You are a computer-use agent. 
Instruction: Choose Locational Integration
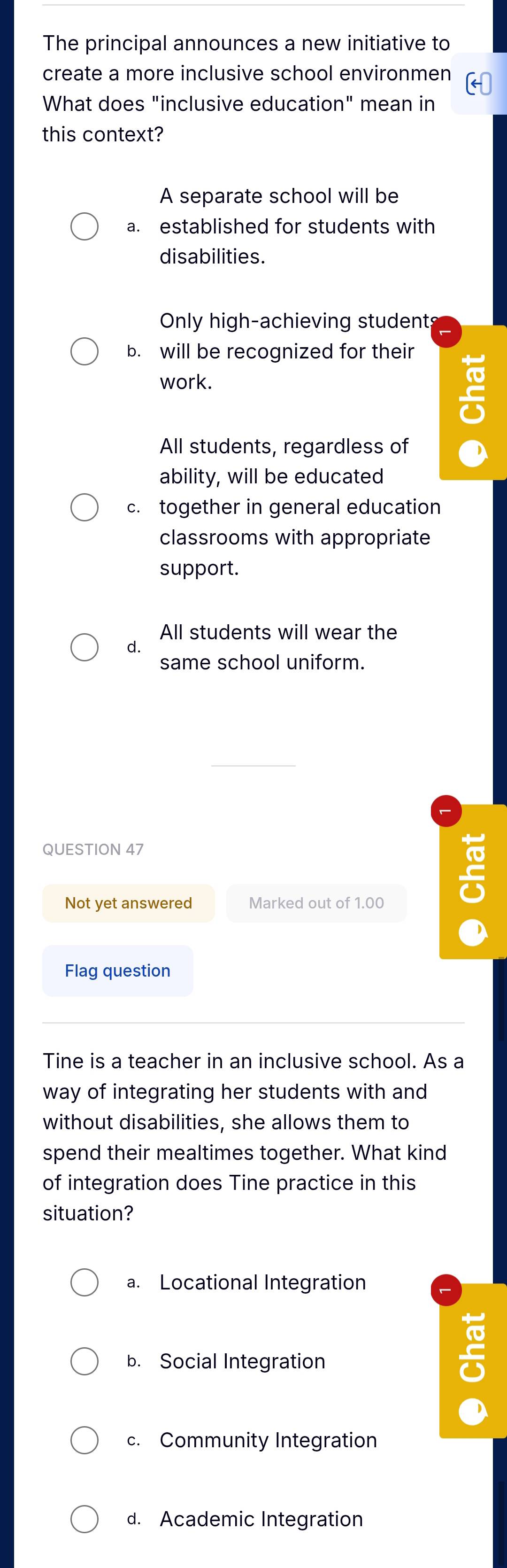84,1282
